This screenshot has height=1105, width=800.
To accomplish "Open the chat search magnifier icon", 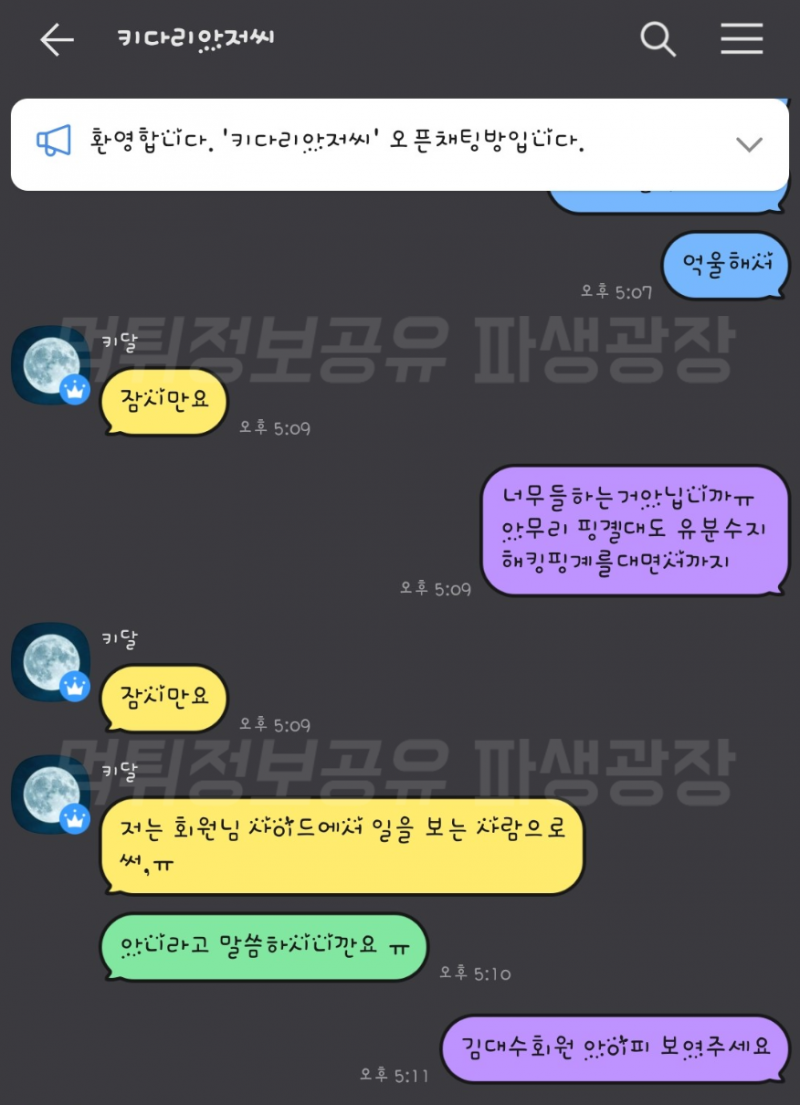I will click(x=658, y=40).
